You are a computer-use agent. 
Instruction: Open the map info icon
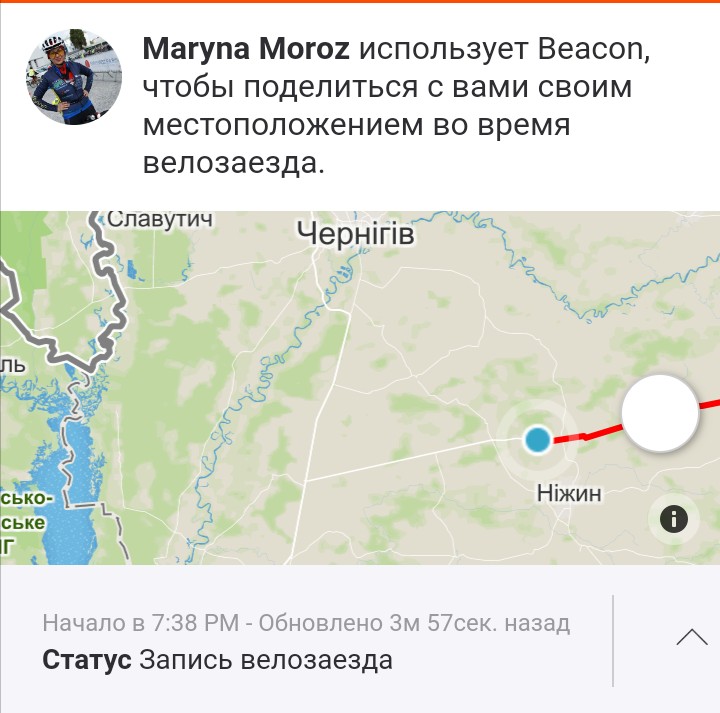pyautogui.click(x=674, y=519)
